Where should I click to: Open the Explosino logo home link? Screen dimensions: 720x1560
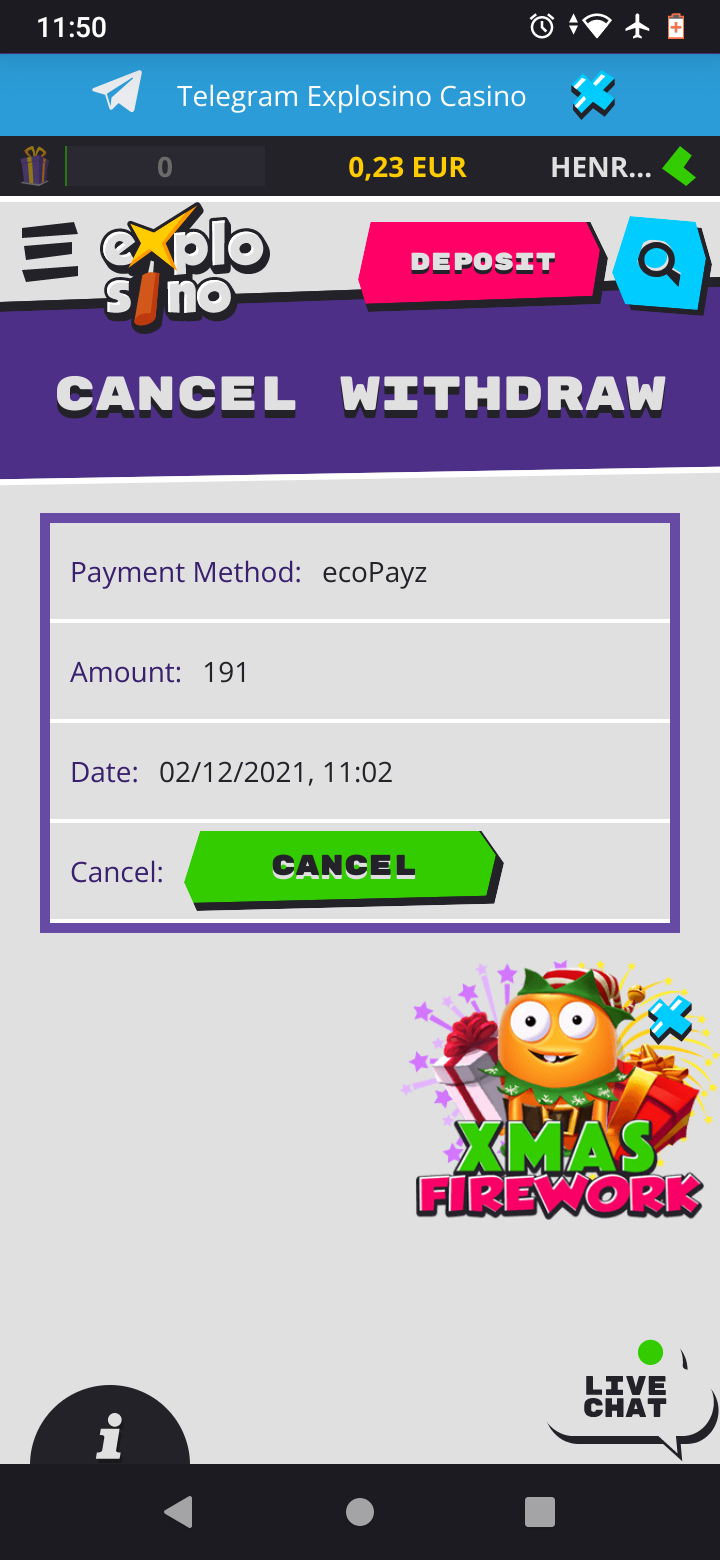coord(185,266)
